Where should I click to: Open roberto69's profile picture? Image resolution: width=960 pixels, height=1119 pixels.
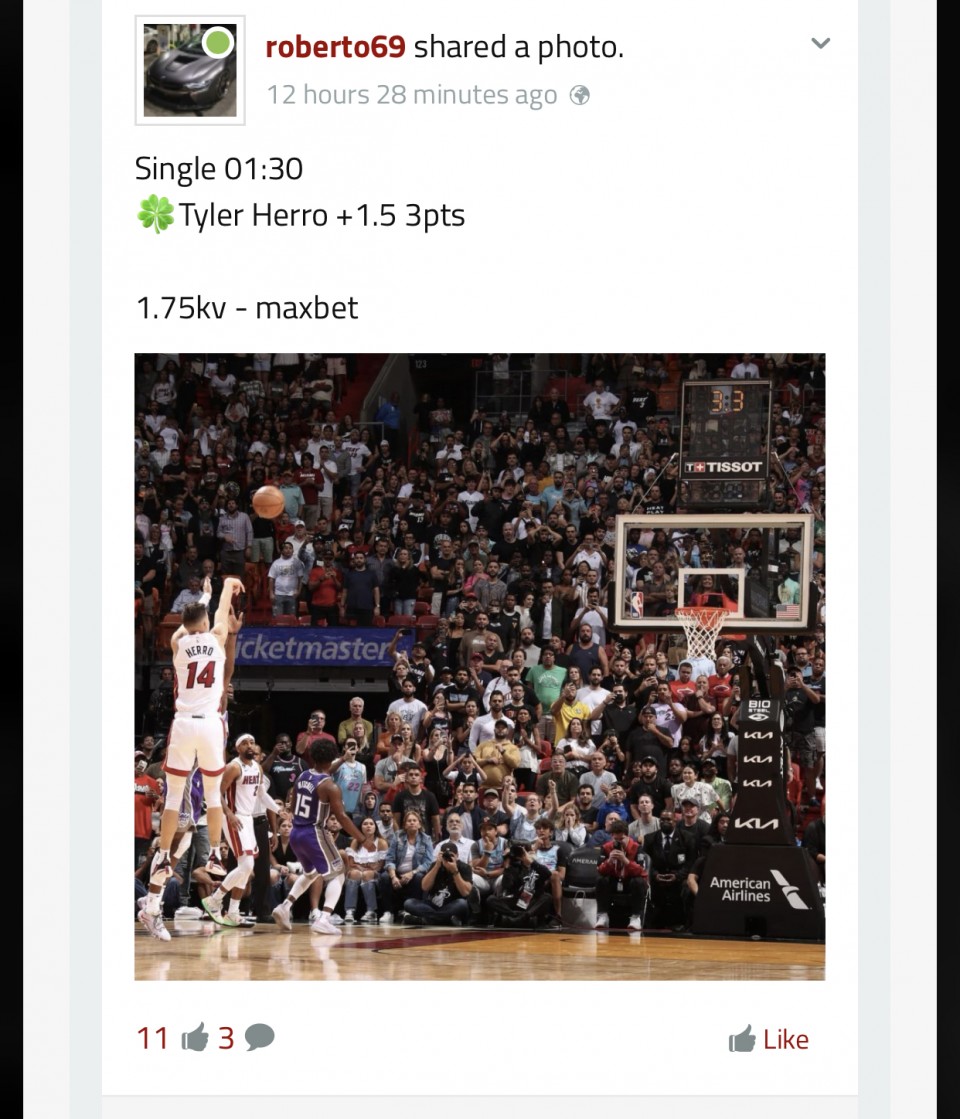tap(190, 70)
